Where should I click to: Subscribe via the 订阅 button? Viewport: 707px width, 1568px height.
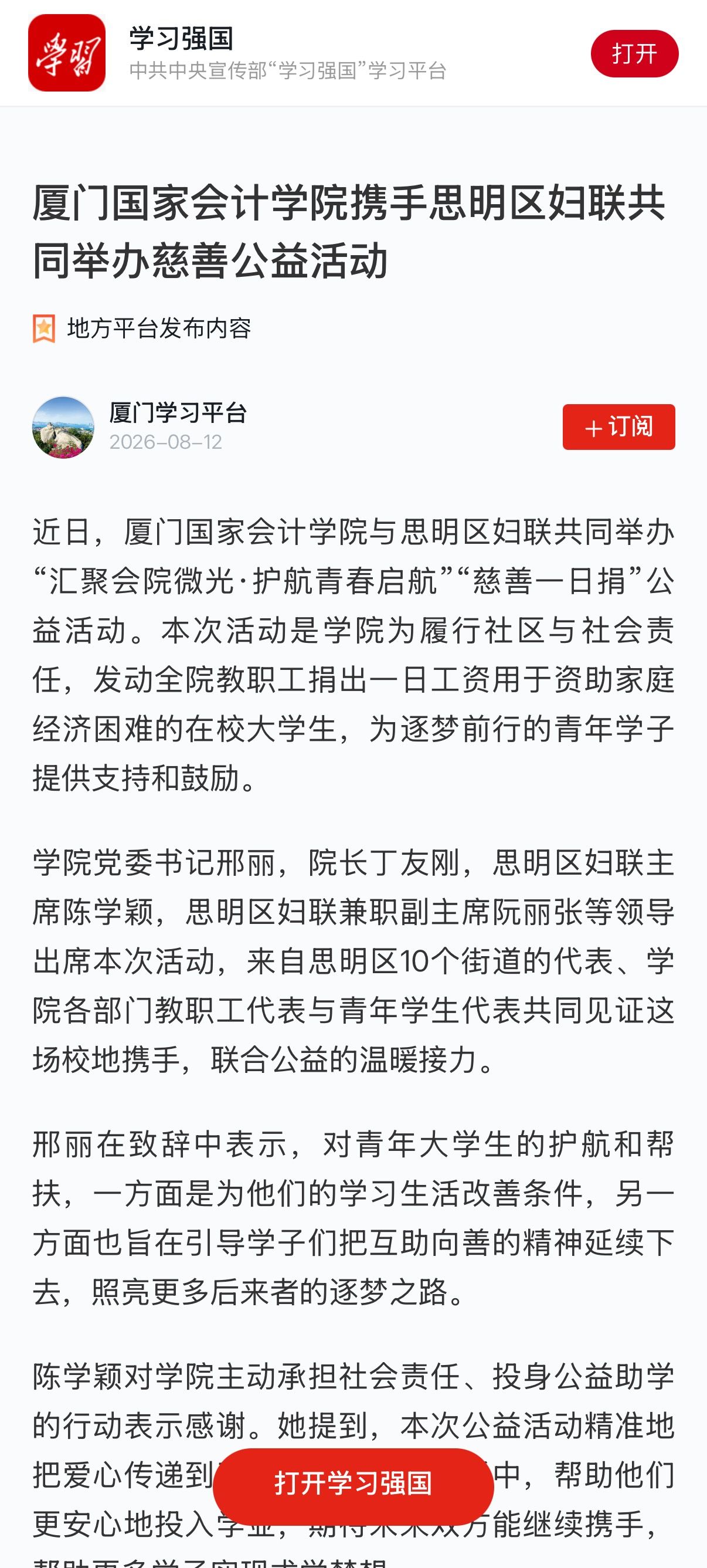coord(618,426)
